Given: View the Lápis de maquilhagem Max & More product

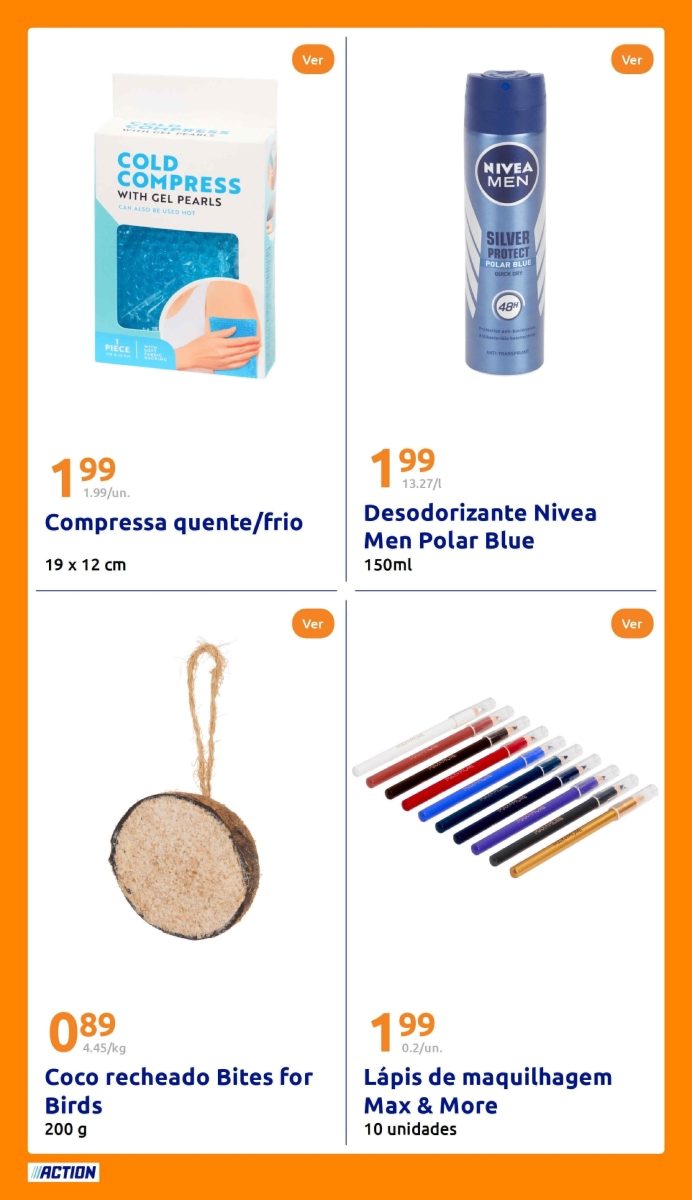Looking at the screenshot, I should [x=631, y=624].
